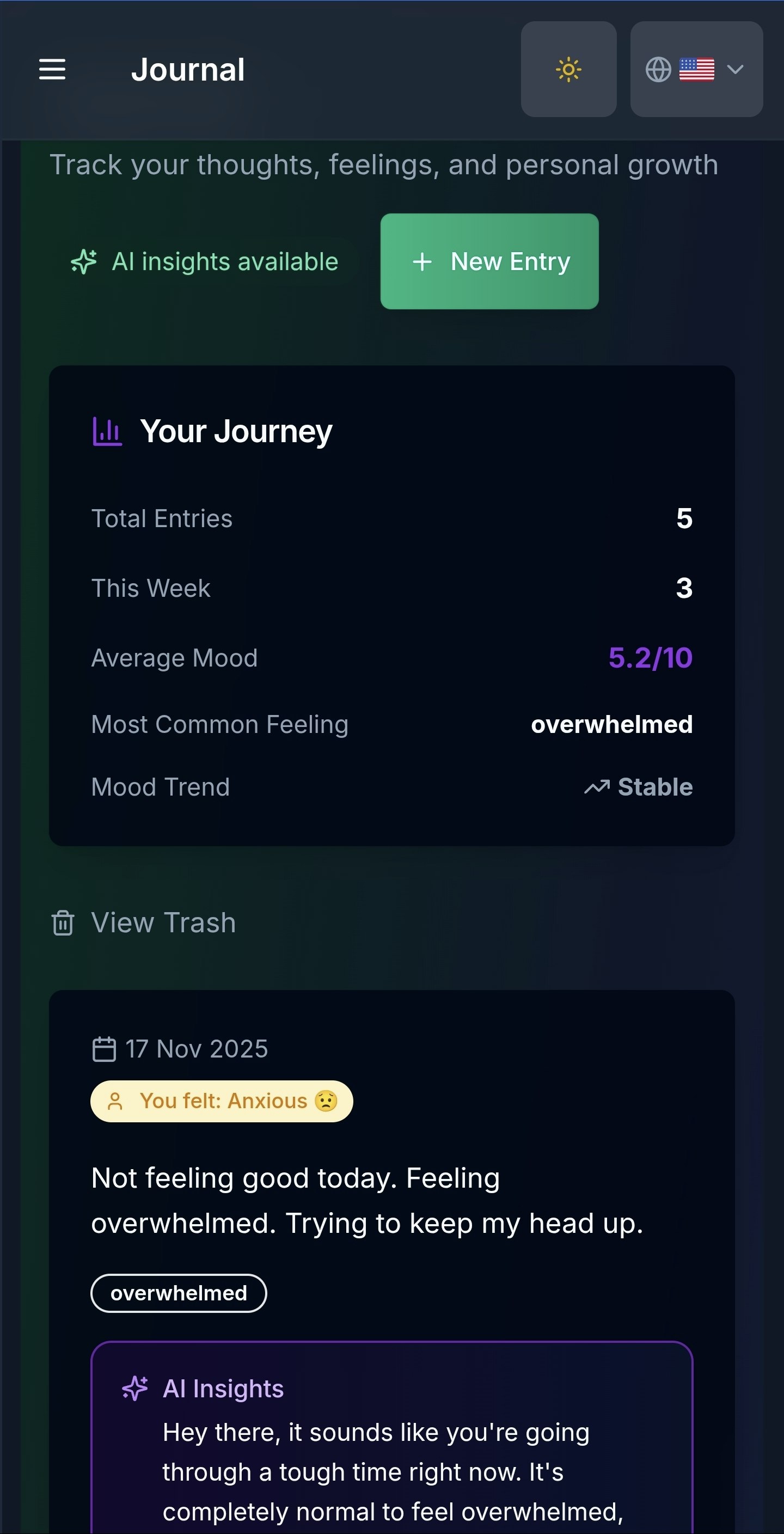Toggle AI insights availability indicator
Screen dimensions: 784x1534
(x=205, y=261)
